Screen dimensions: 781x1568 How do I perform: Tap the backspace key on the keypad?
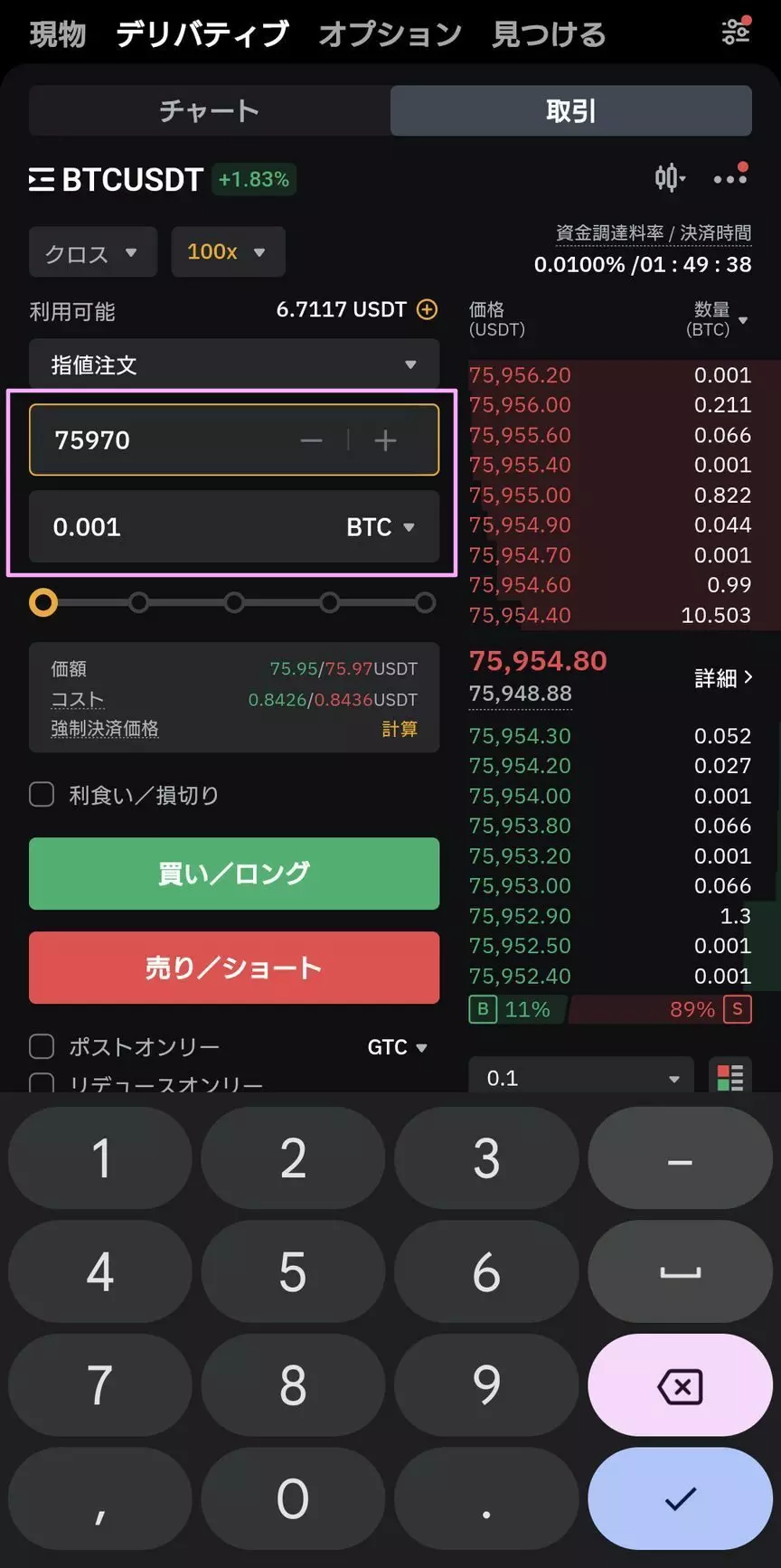coord(680,1385)
